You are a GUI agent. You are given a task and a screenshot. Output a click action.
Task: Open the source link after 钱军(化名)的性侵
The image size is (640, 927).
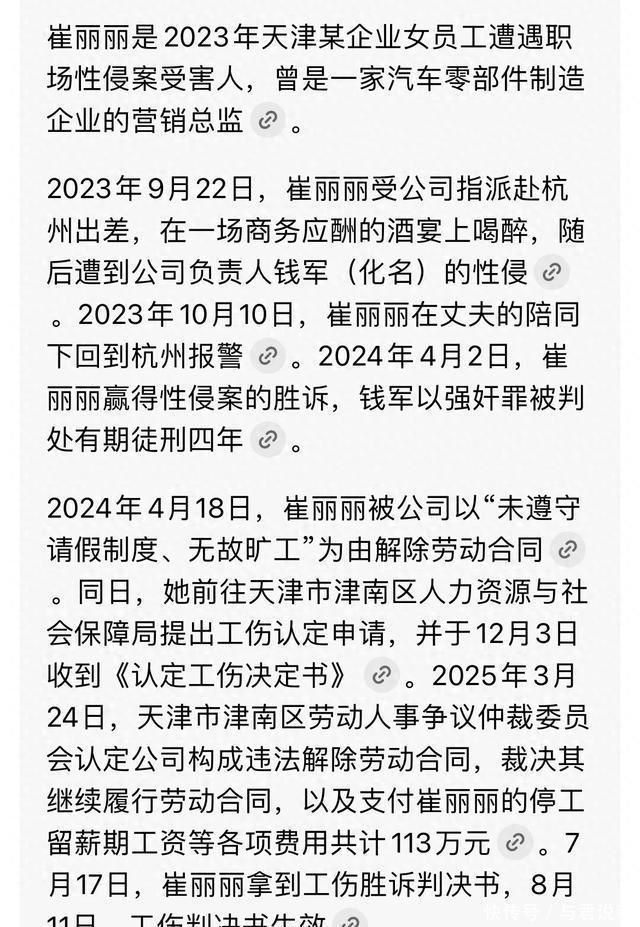[551, 272]
